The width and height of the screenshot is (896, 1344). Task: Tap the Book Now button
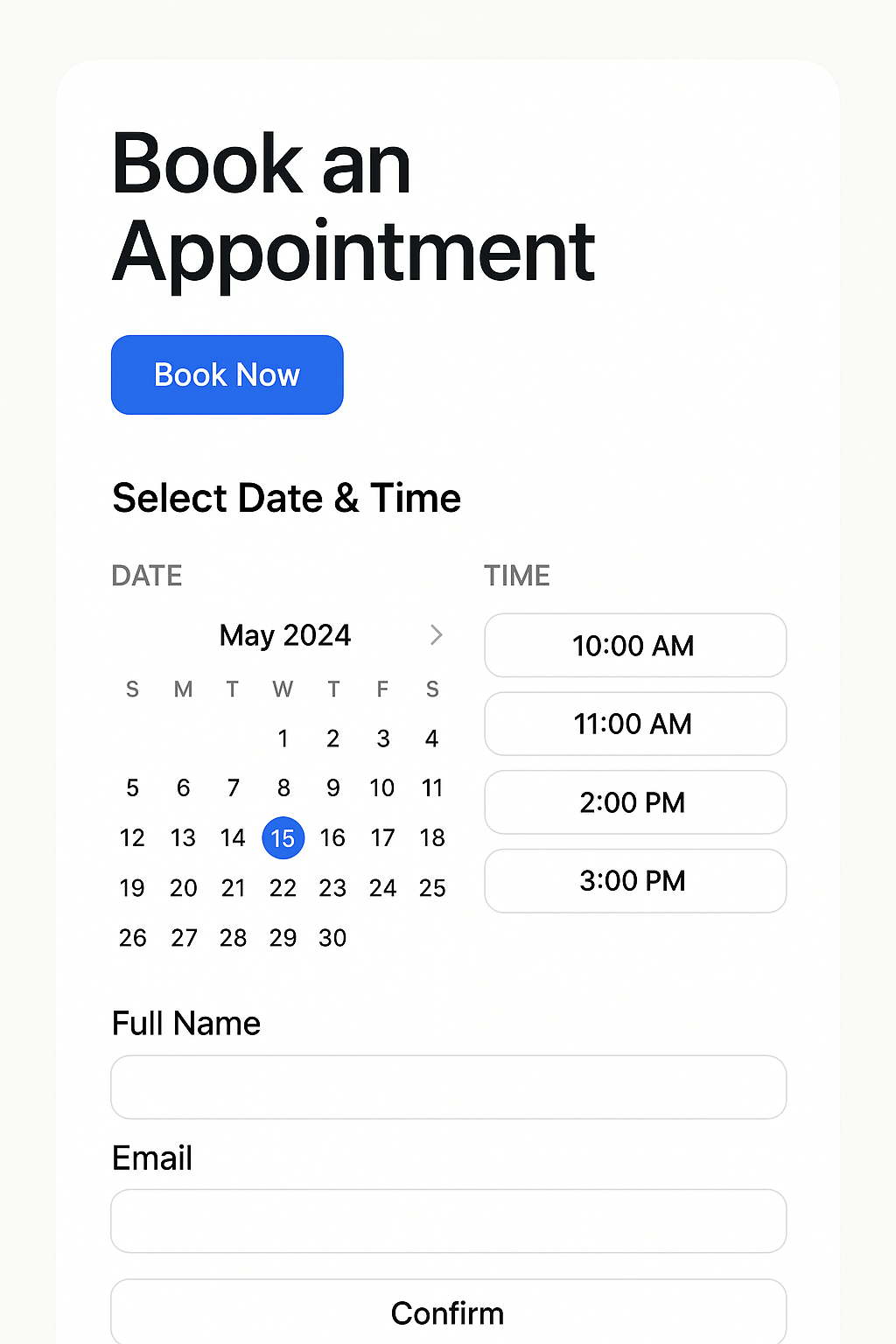[x=227, y=374]
